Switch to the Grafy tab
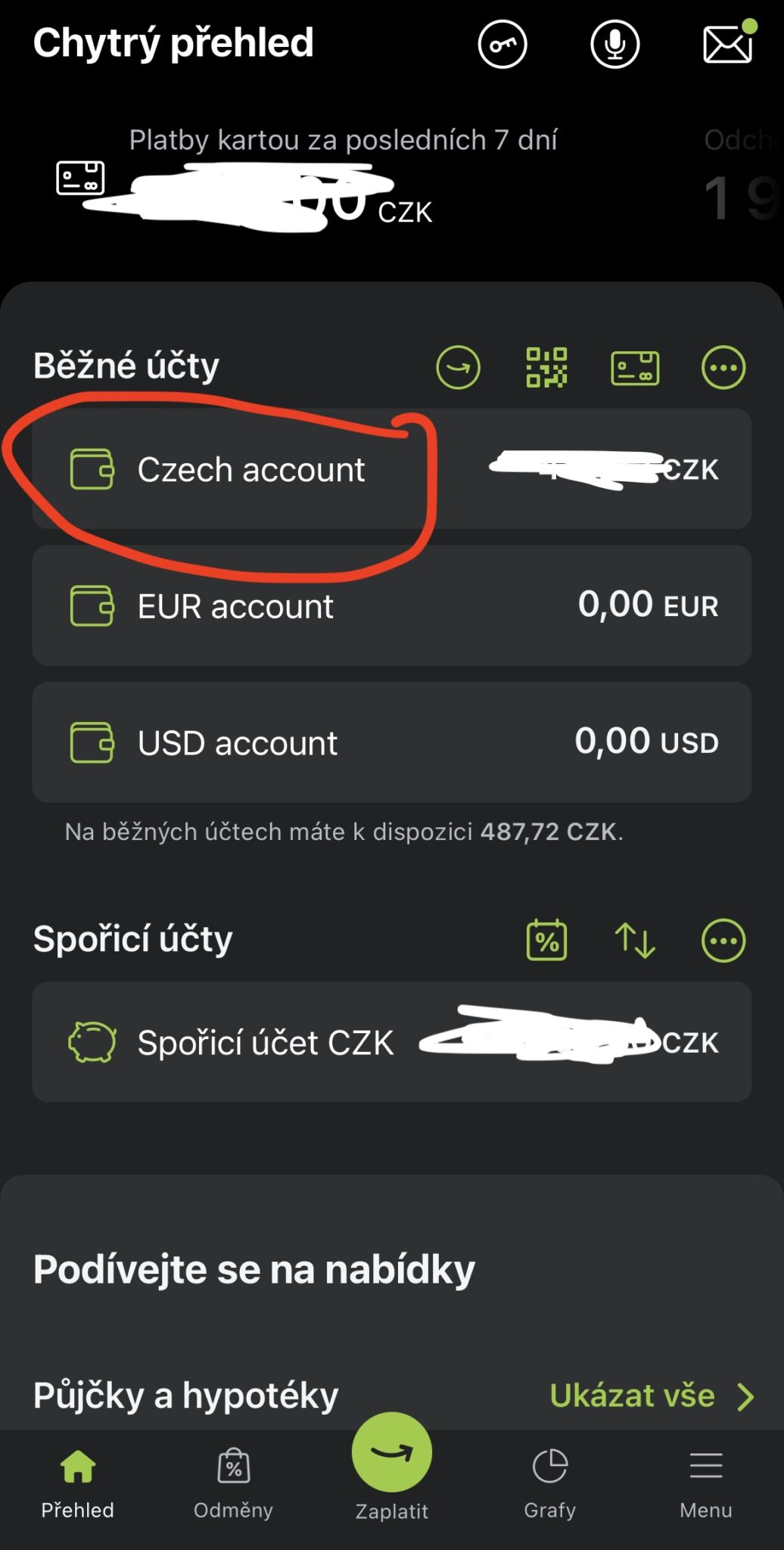 tap(550, 1482)
